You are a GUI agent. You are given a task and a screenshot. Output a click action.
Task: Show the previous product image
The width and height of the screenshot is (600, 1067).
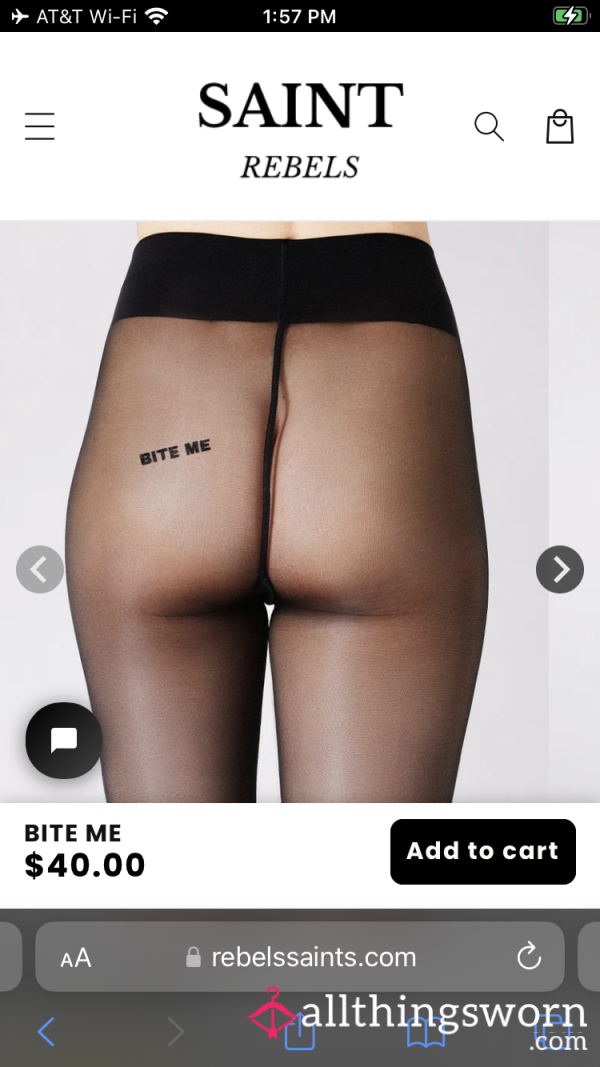point(40,570)
